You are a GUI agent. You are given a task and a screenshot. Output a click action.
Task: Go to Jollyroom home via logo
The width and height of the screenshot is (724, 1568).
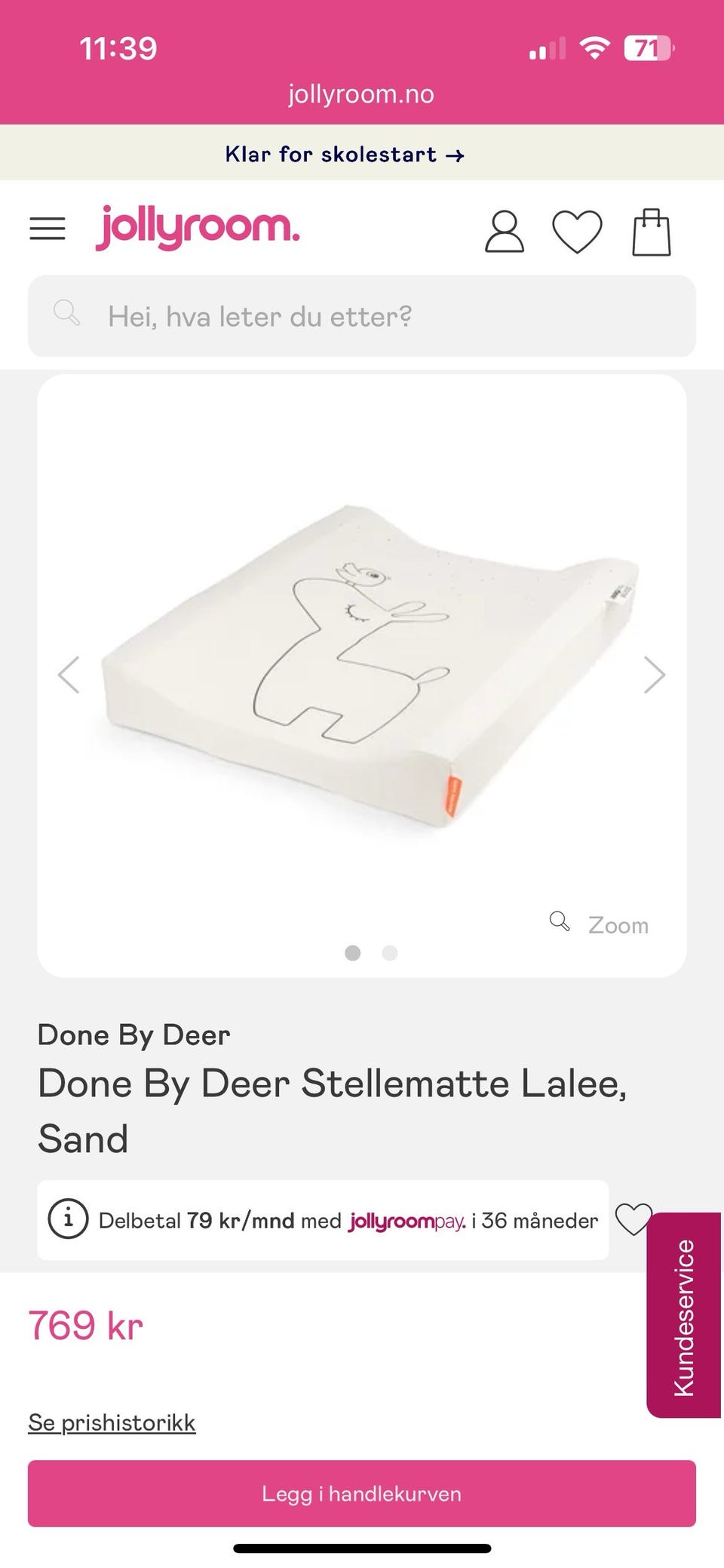click(198, 228)
